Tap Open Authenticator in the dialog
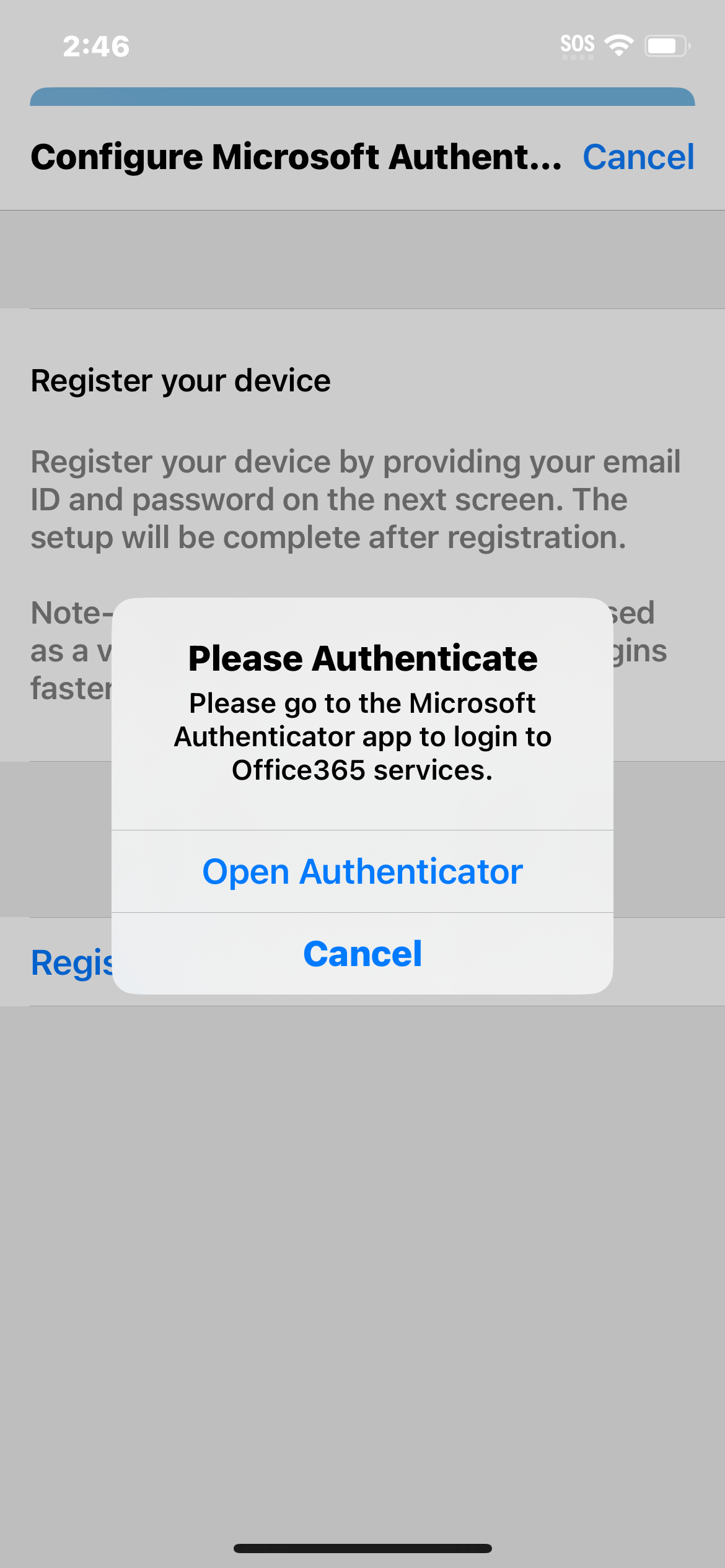 362,871
